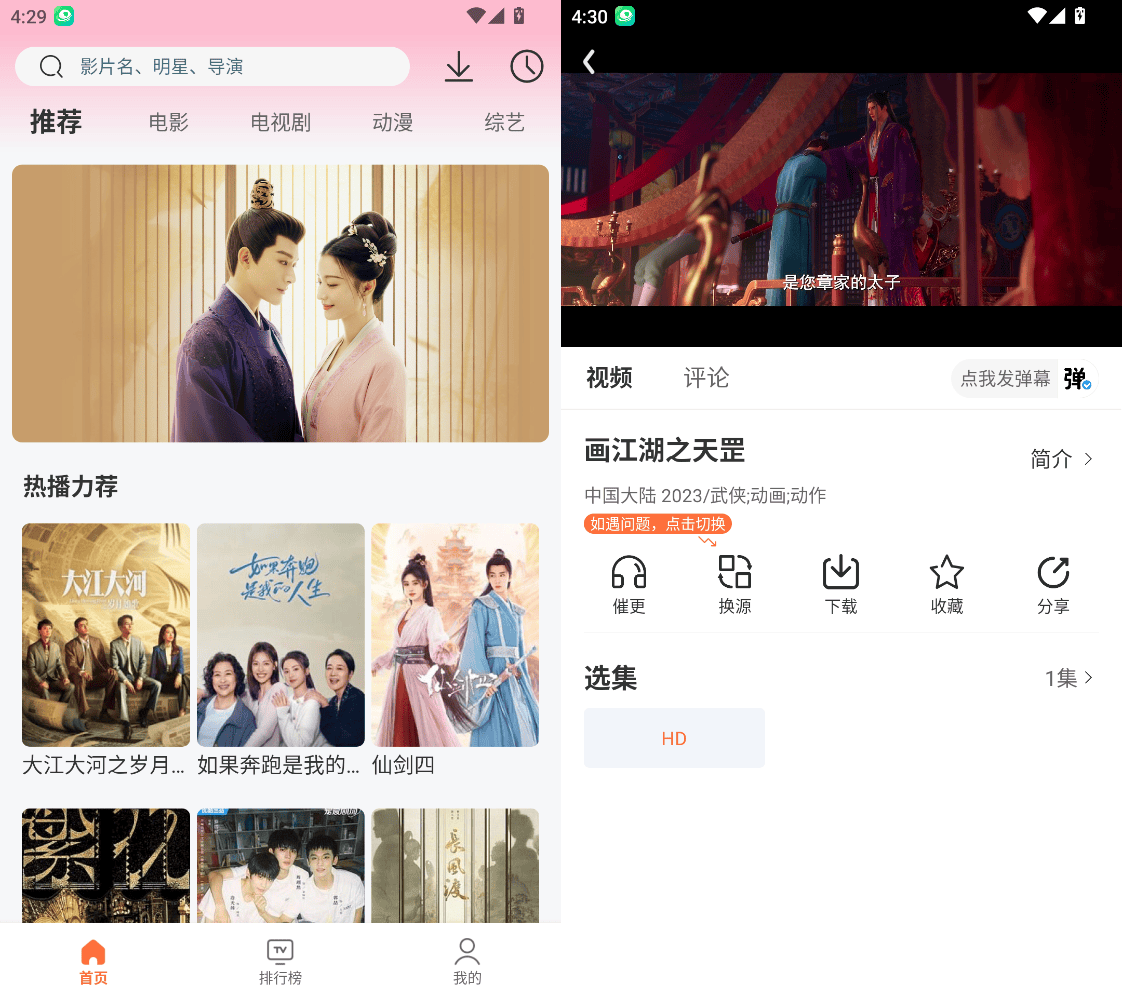The height and width of the screenshot is (997, 1122).
Task: Switch to the 电影 tab
Action: (168, 122)
